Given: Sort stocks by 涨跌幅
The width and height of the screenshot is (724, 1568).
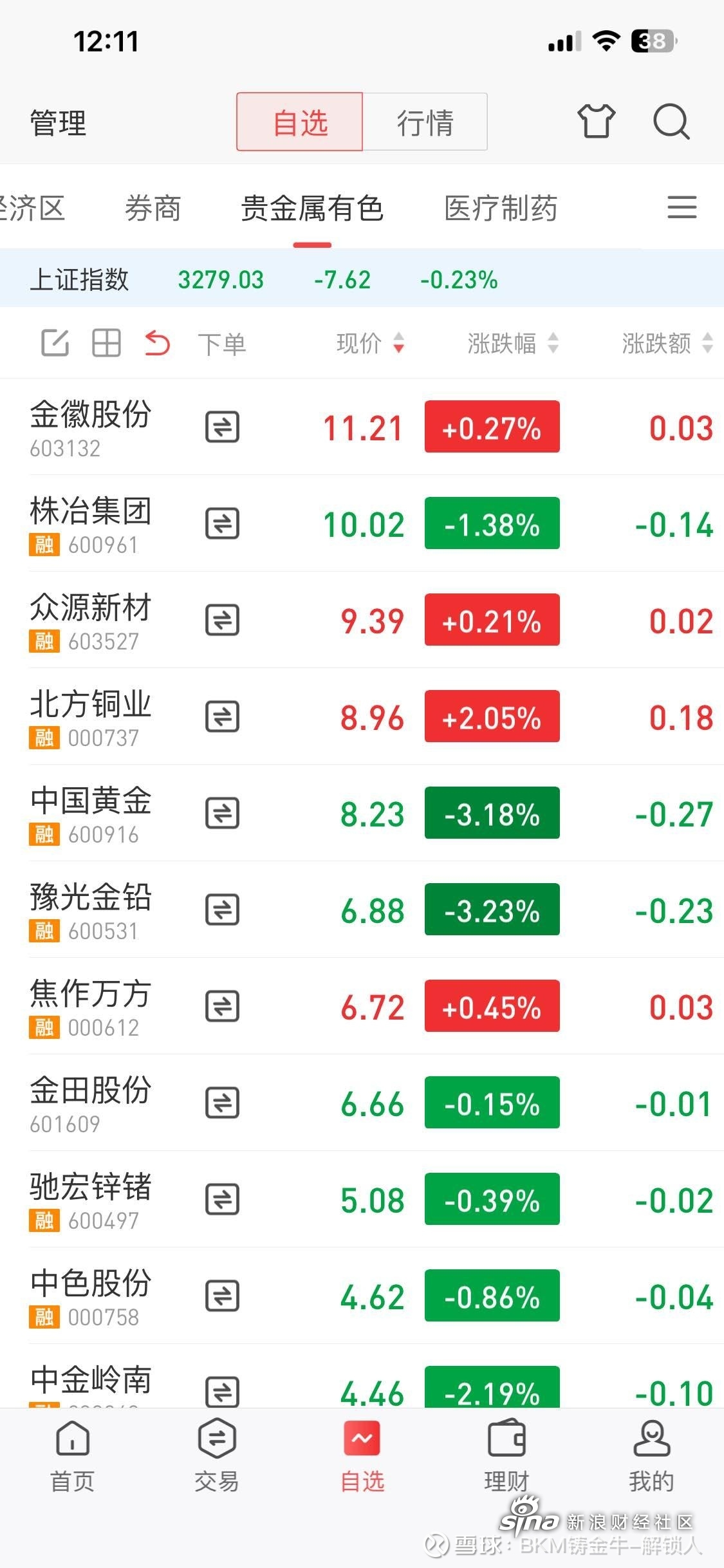Looking at the screenshot, I should coord(513,343).
